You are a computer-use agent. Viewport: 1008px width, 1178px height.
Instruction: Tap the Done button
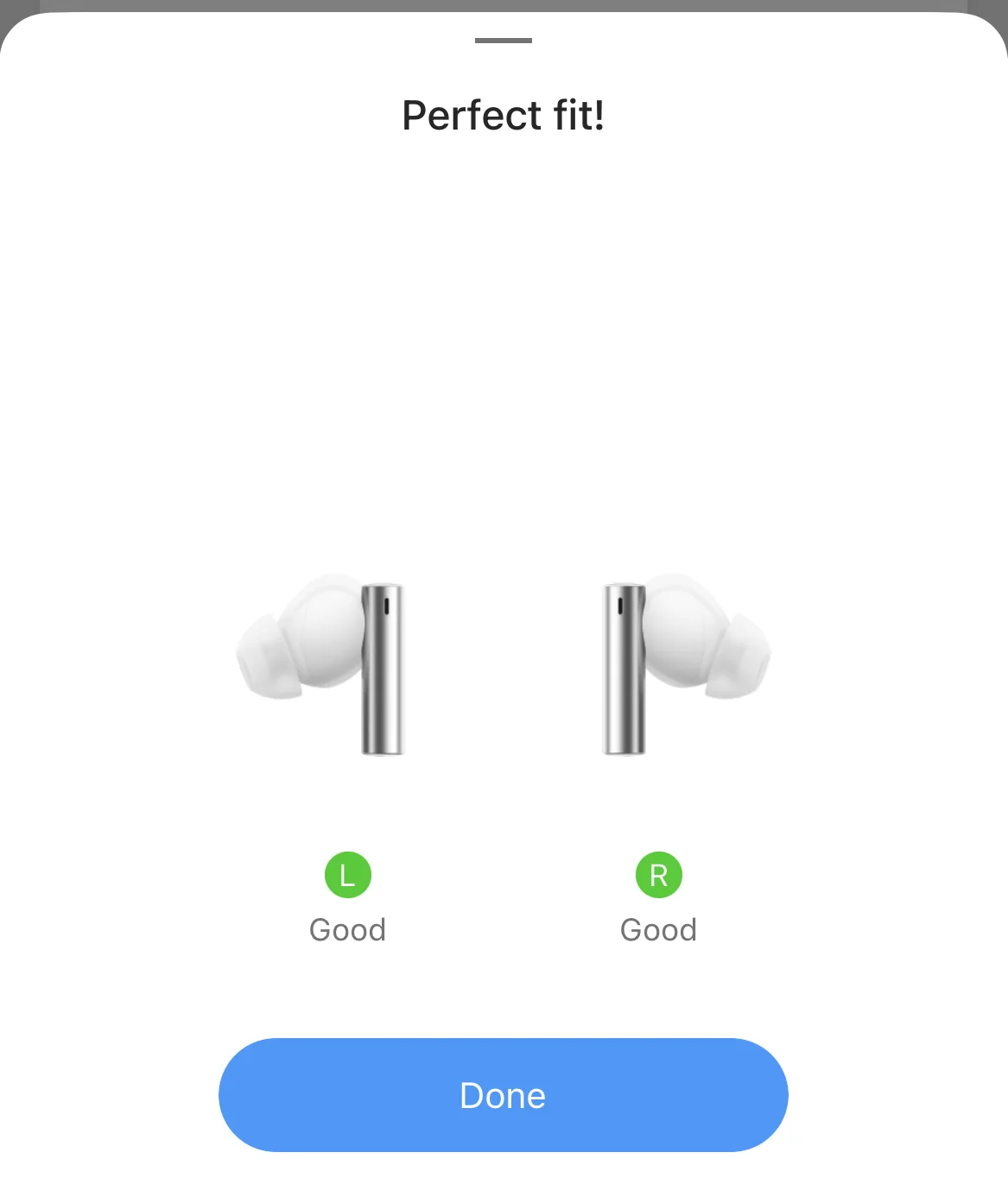[x=503, y=1095]
